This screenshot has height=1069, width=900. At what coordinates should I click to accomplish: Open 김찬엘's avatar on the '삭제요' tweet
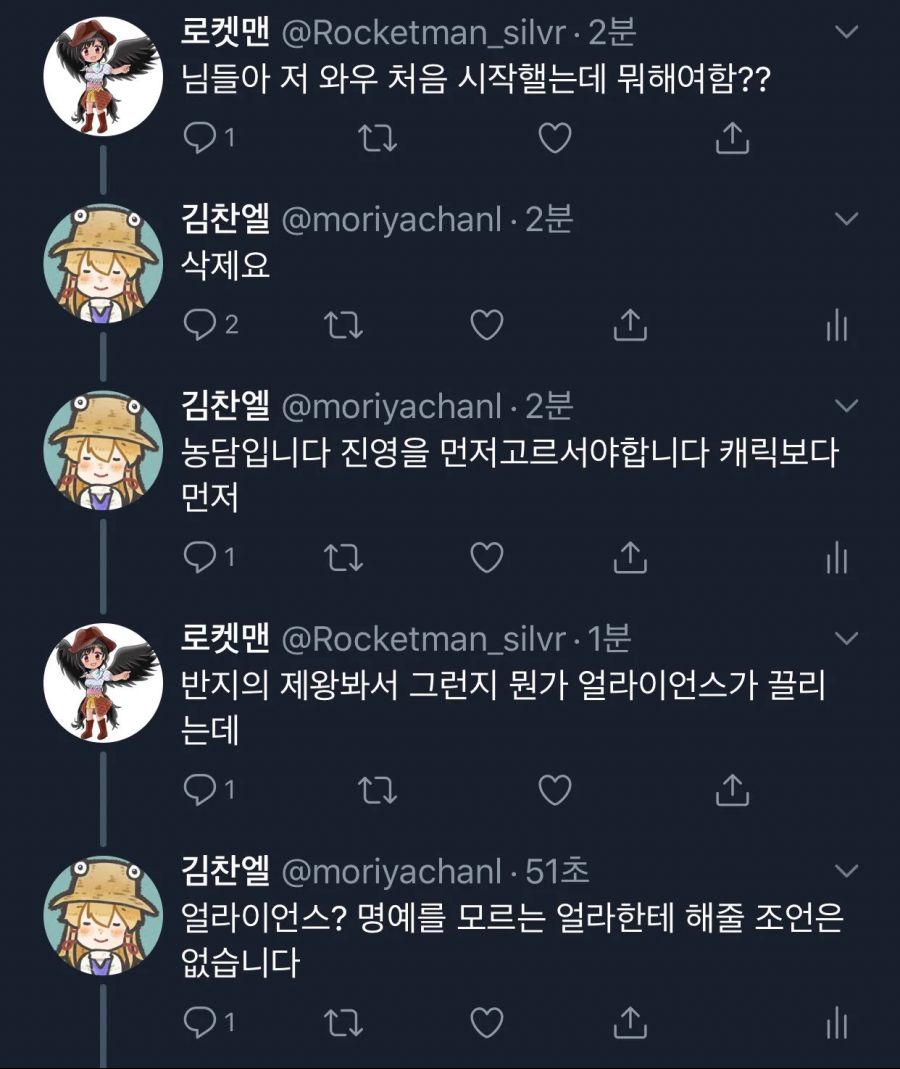click(x=103, y=264)
